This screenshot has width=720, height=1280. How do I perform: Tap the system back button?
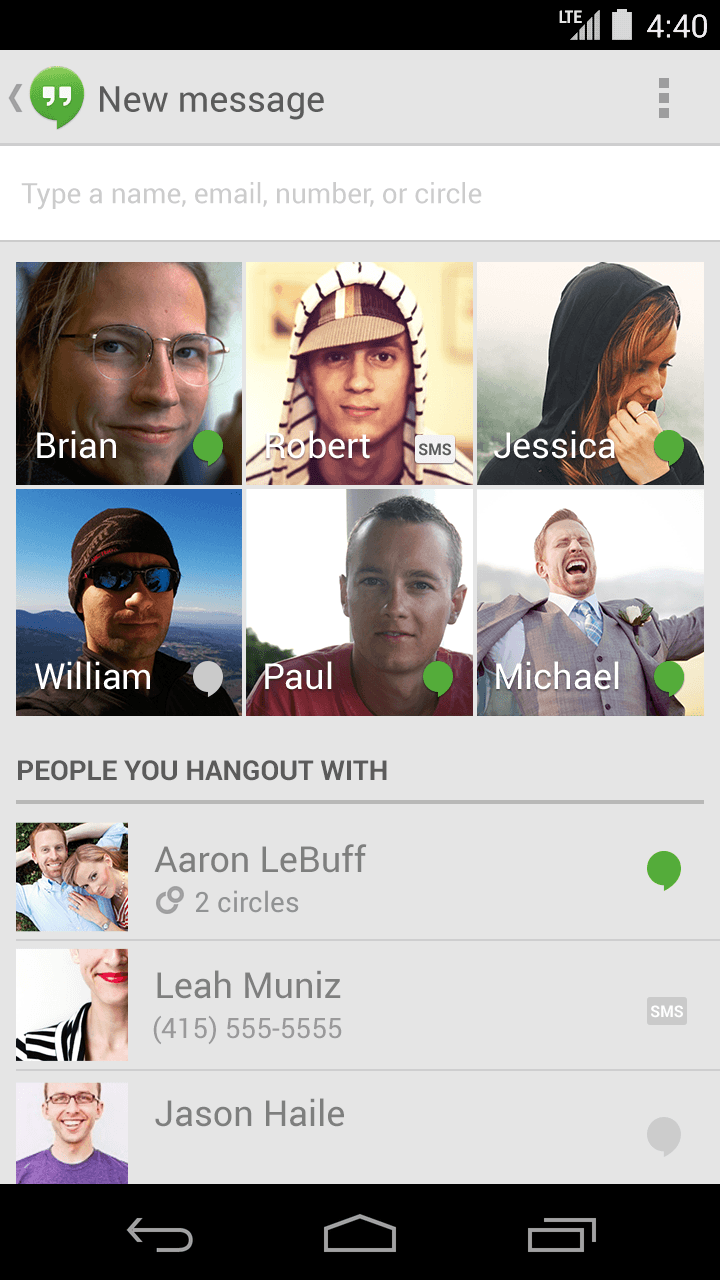point(160,1236)
